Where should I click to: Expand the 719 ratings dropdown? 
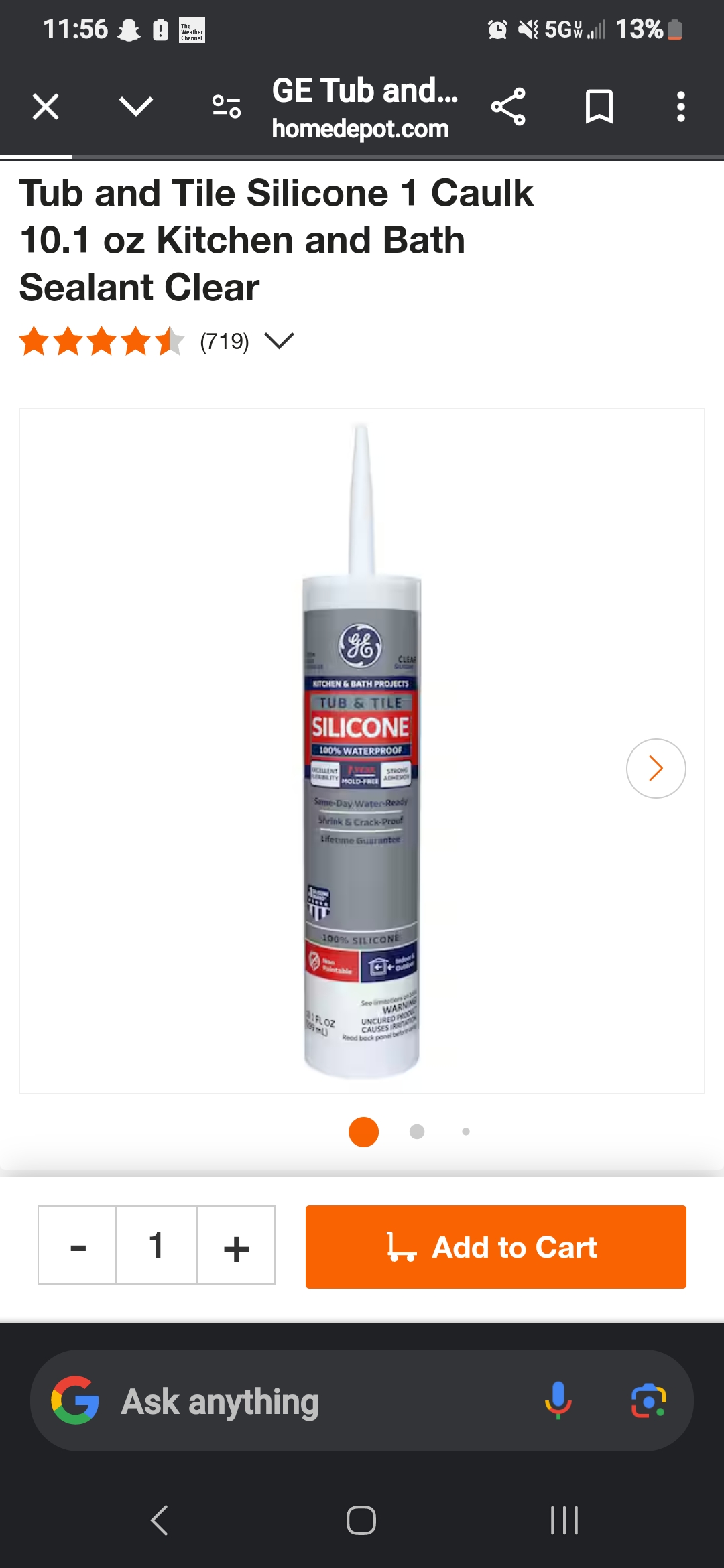click(x=279, y=341)
